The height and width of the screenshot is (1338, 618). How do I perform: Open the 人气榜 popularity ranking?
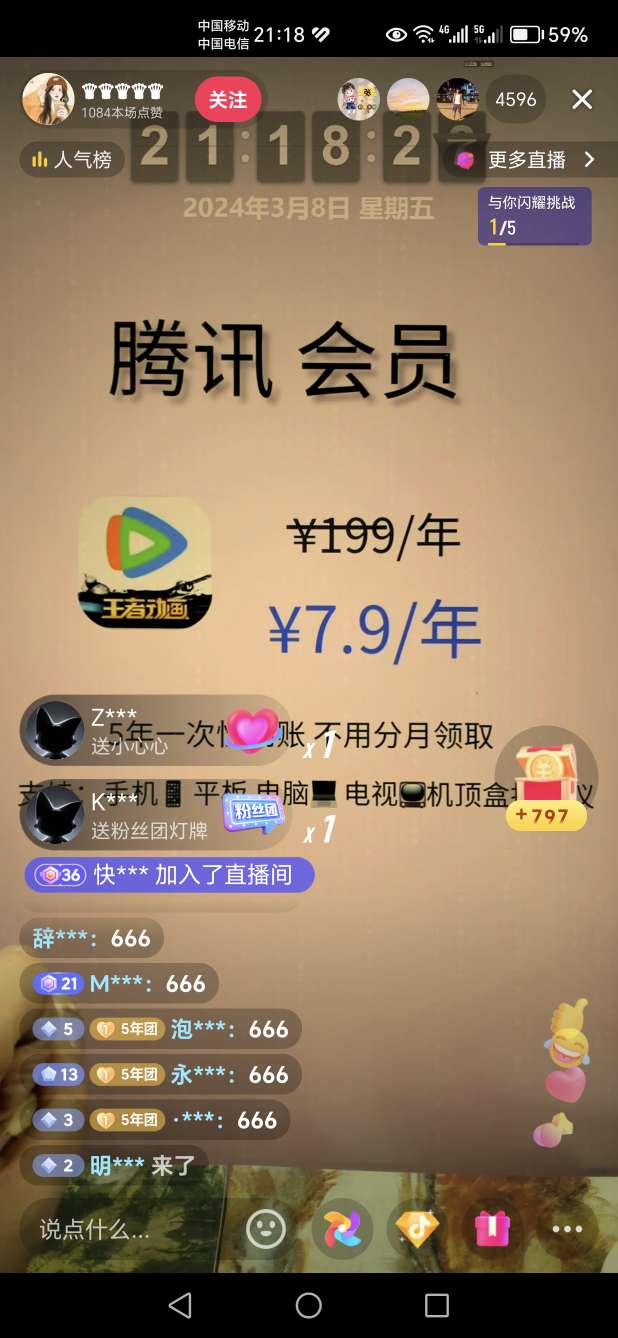click(x=72, y=159)
